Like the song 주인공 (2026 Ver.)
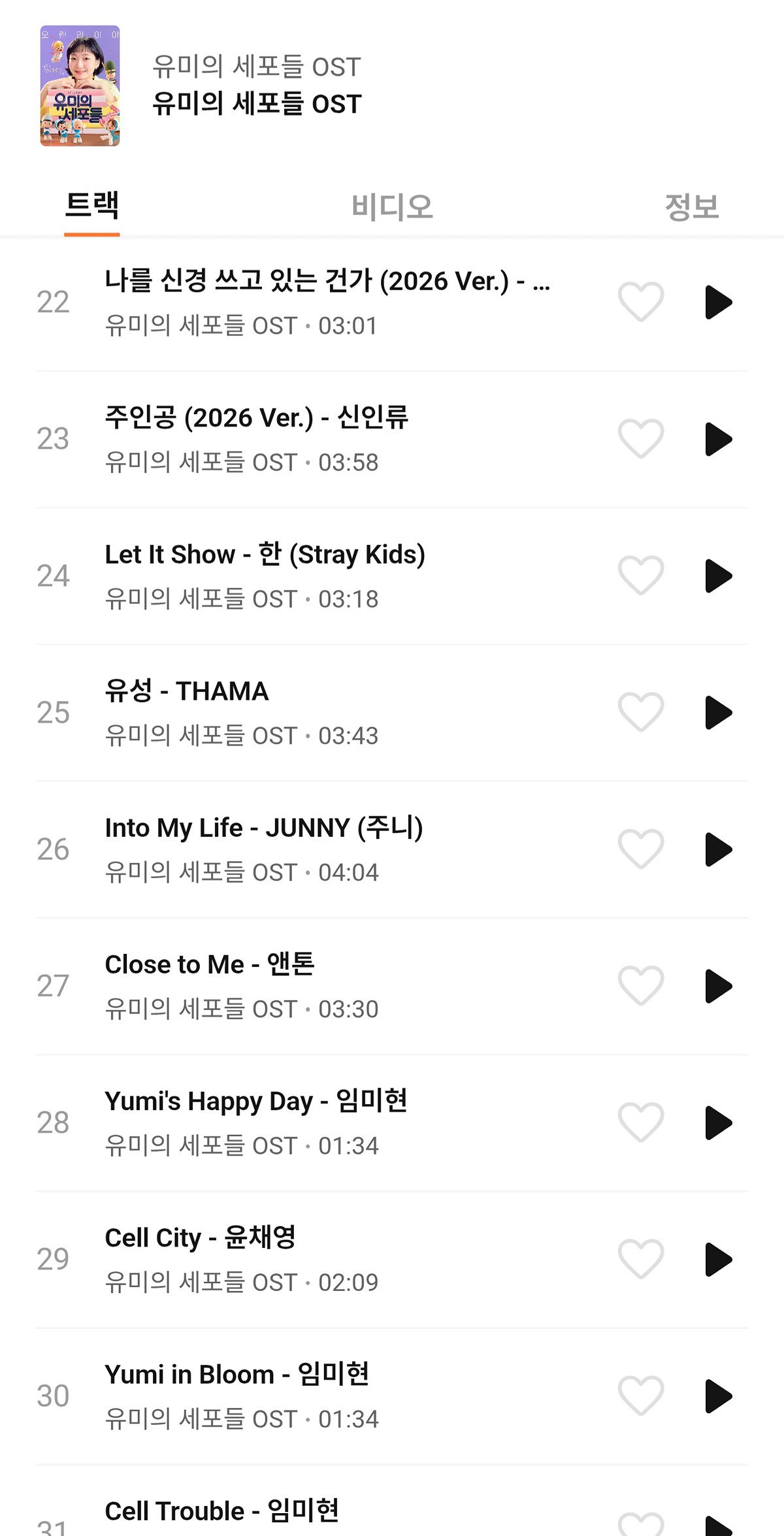This screenshot has height=1536, width=784. tap(641, 438)
